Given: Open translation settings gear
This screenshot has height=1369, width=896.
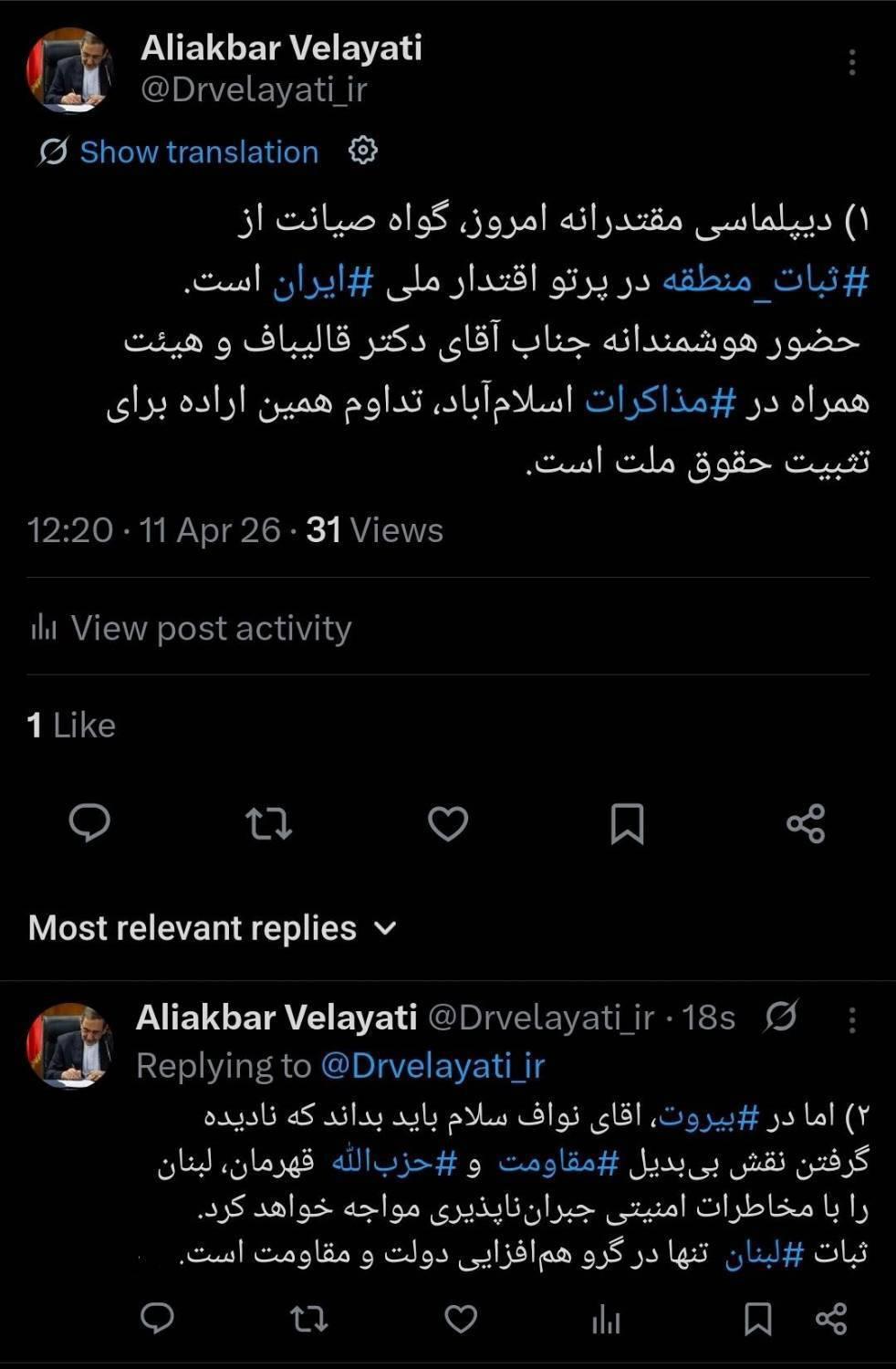Looking at the screenshot, I should [363, 151].
